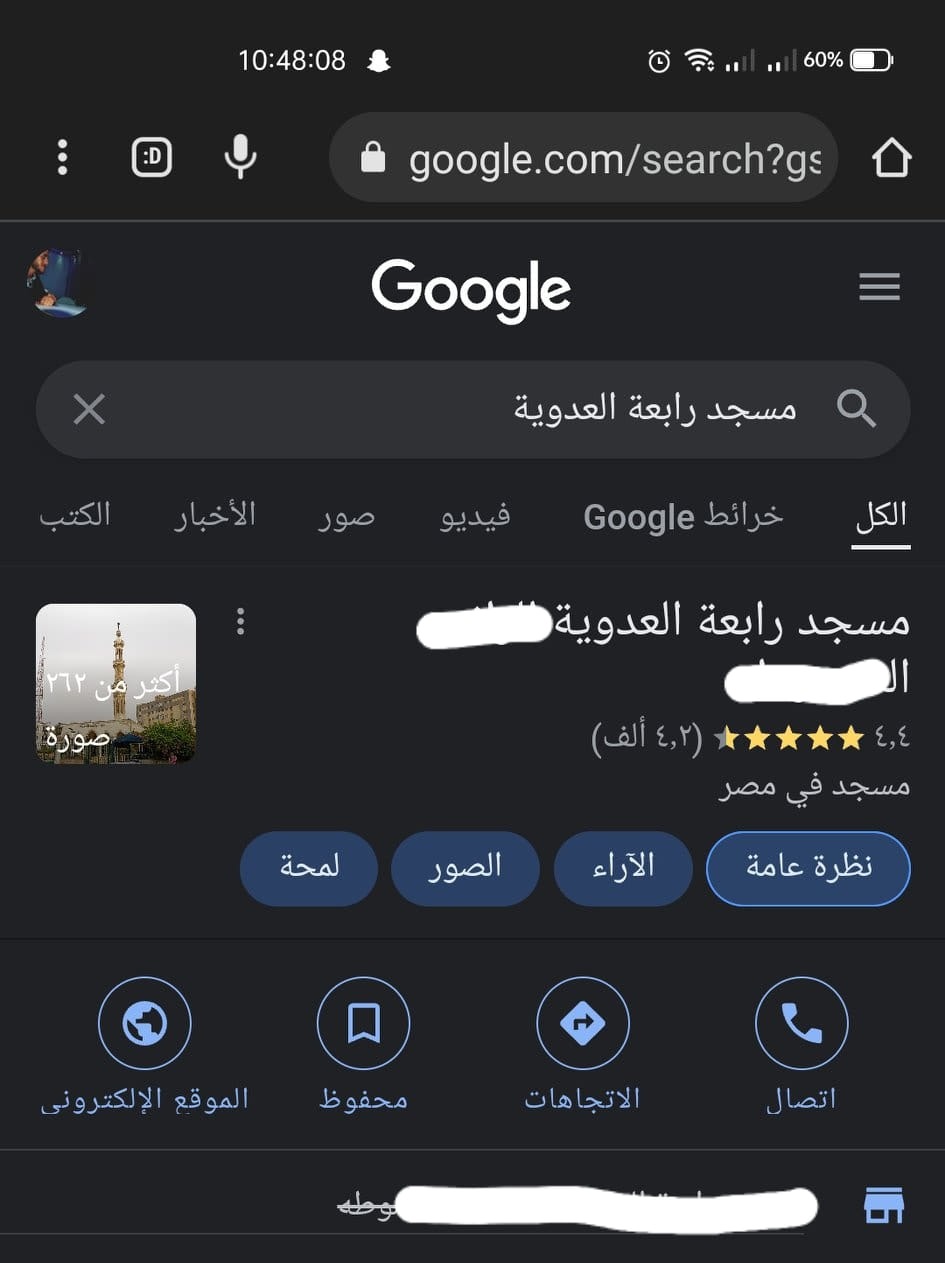Image resolution: width=945 pixels, height=1263 pixels.
Task: Select the الآراء chip
Action: 623,868
